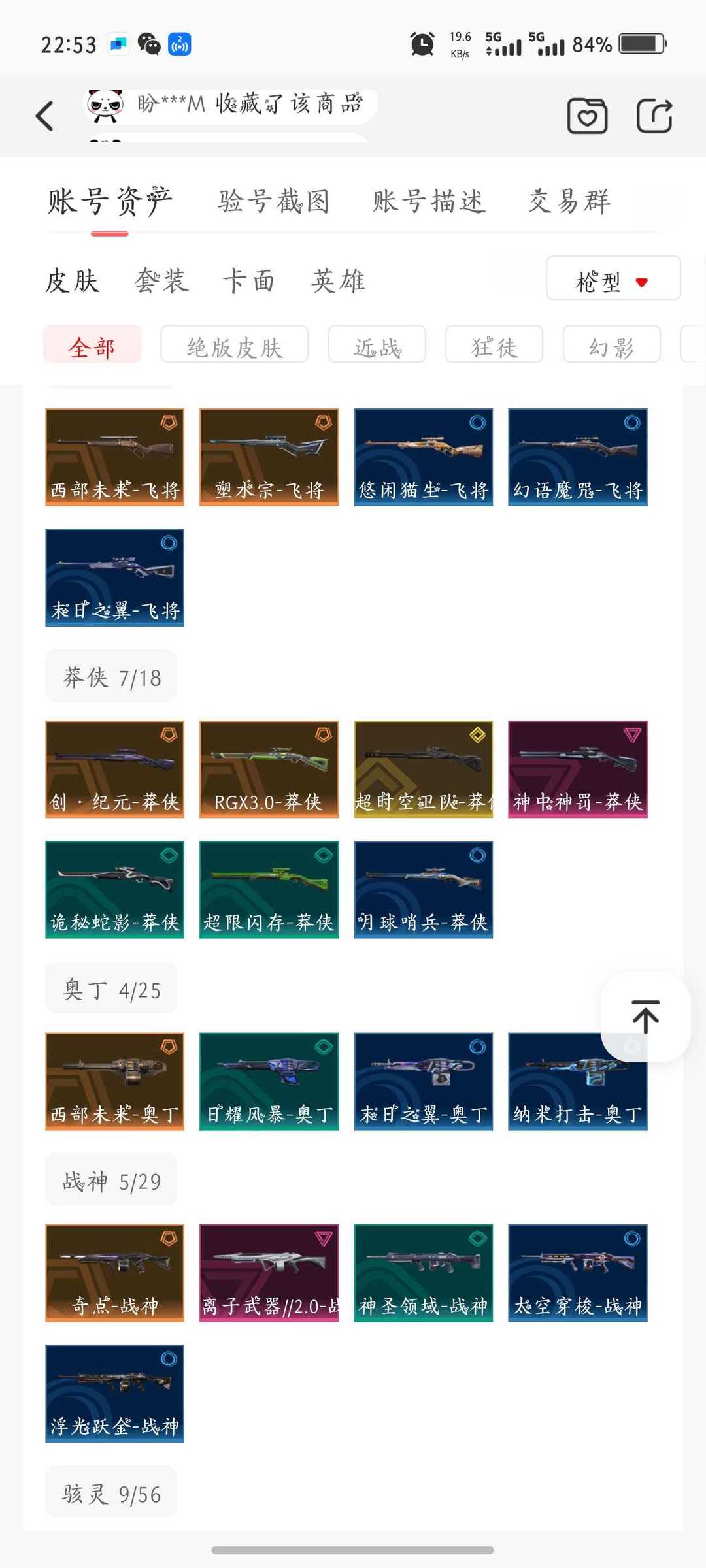Favorite this listing with the heart icon
Screen dimensions: 706x1568
tap(586, 116)
